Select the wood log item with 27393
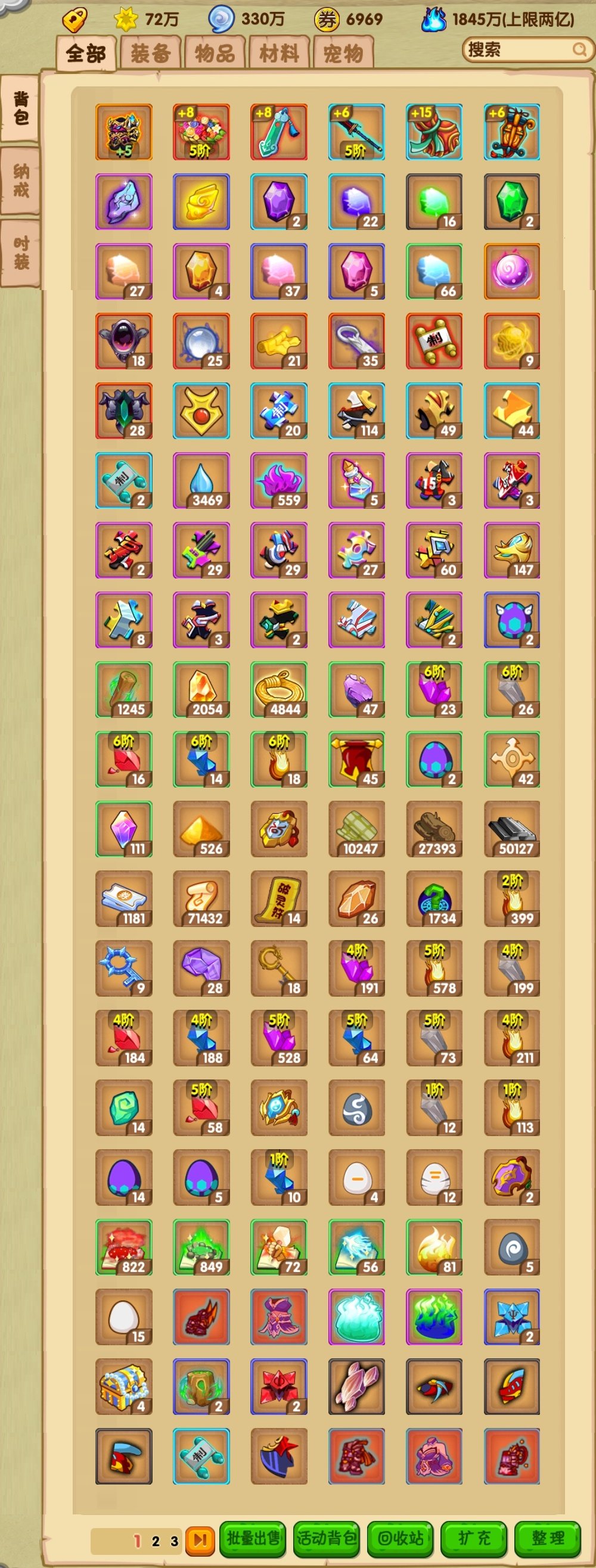The width and height of the screenshot is (596, 1568). point(434,829)
